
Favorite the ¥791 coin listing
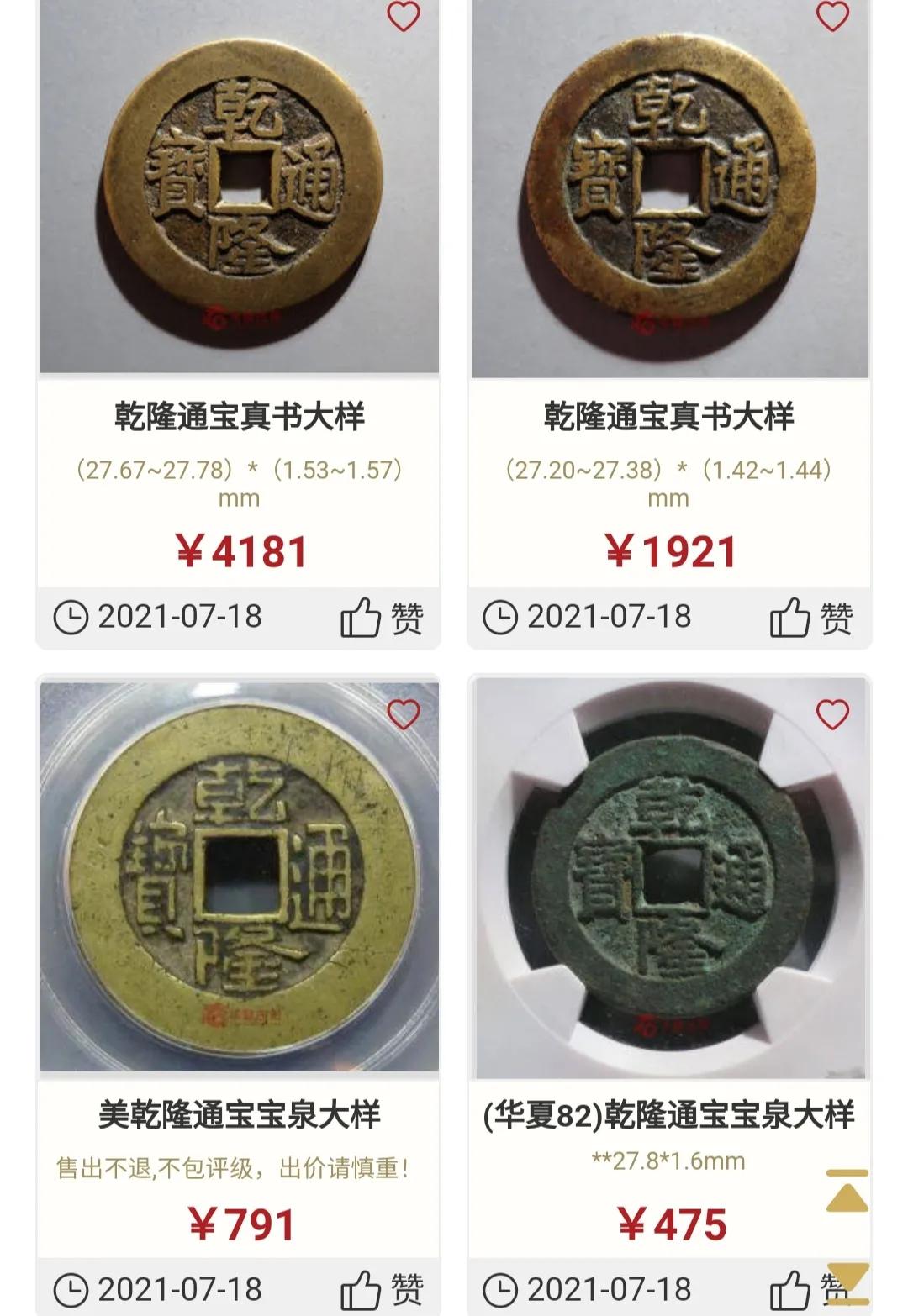pos(403,714)
